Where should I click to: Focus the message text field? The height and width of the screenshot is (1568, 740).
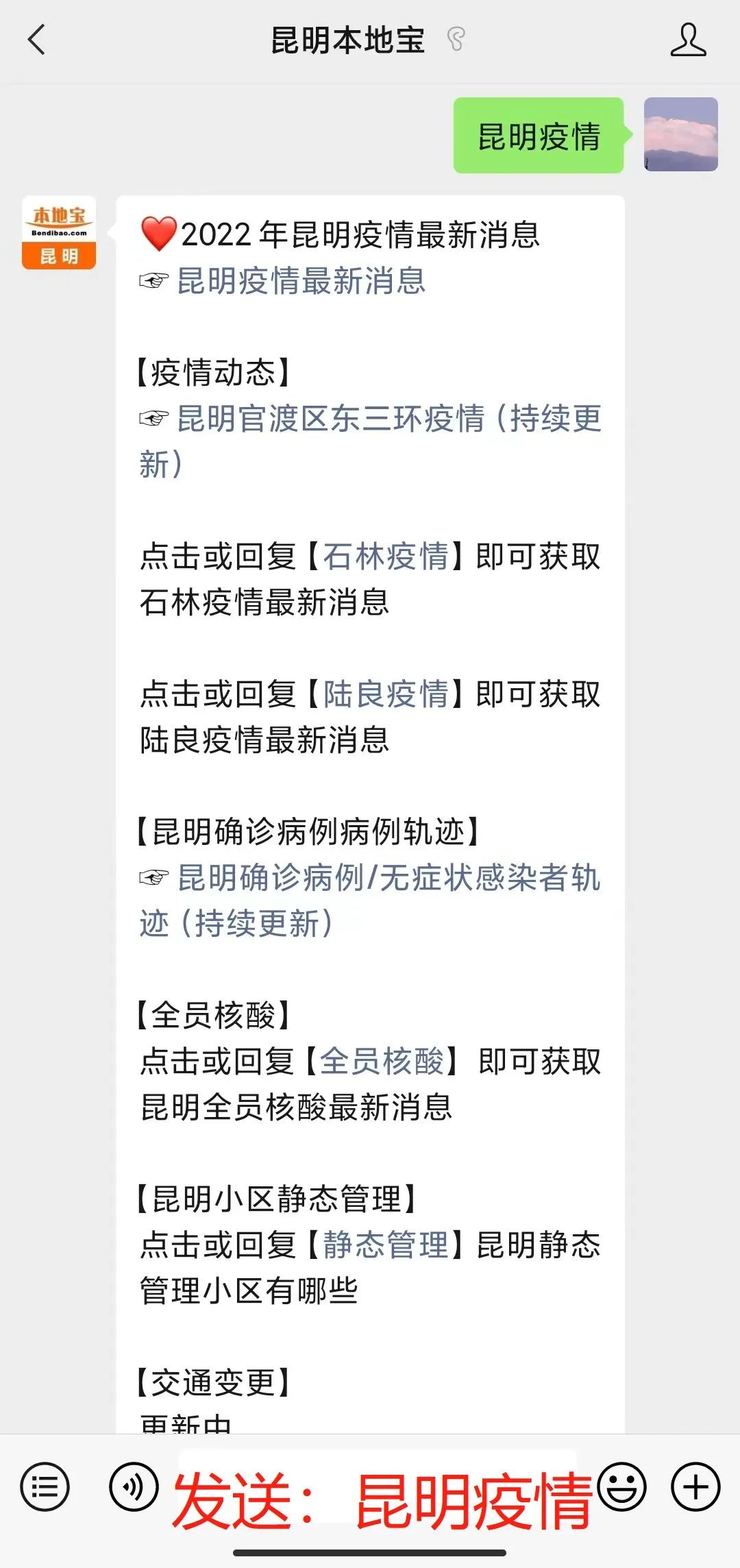click(x=377, y=1487)
